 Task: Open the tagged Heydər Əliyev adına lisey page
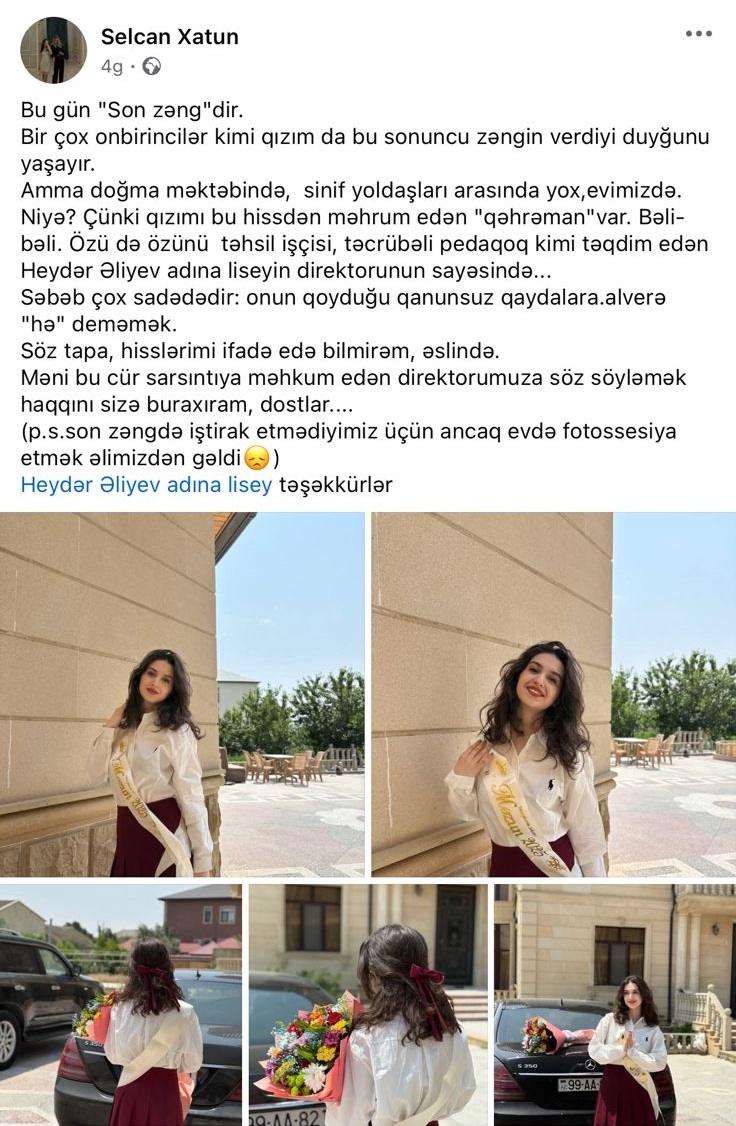coord(146,485)
